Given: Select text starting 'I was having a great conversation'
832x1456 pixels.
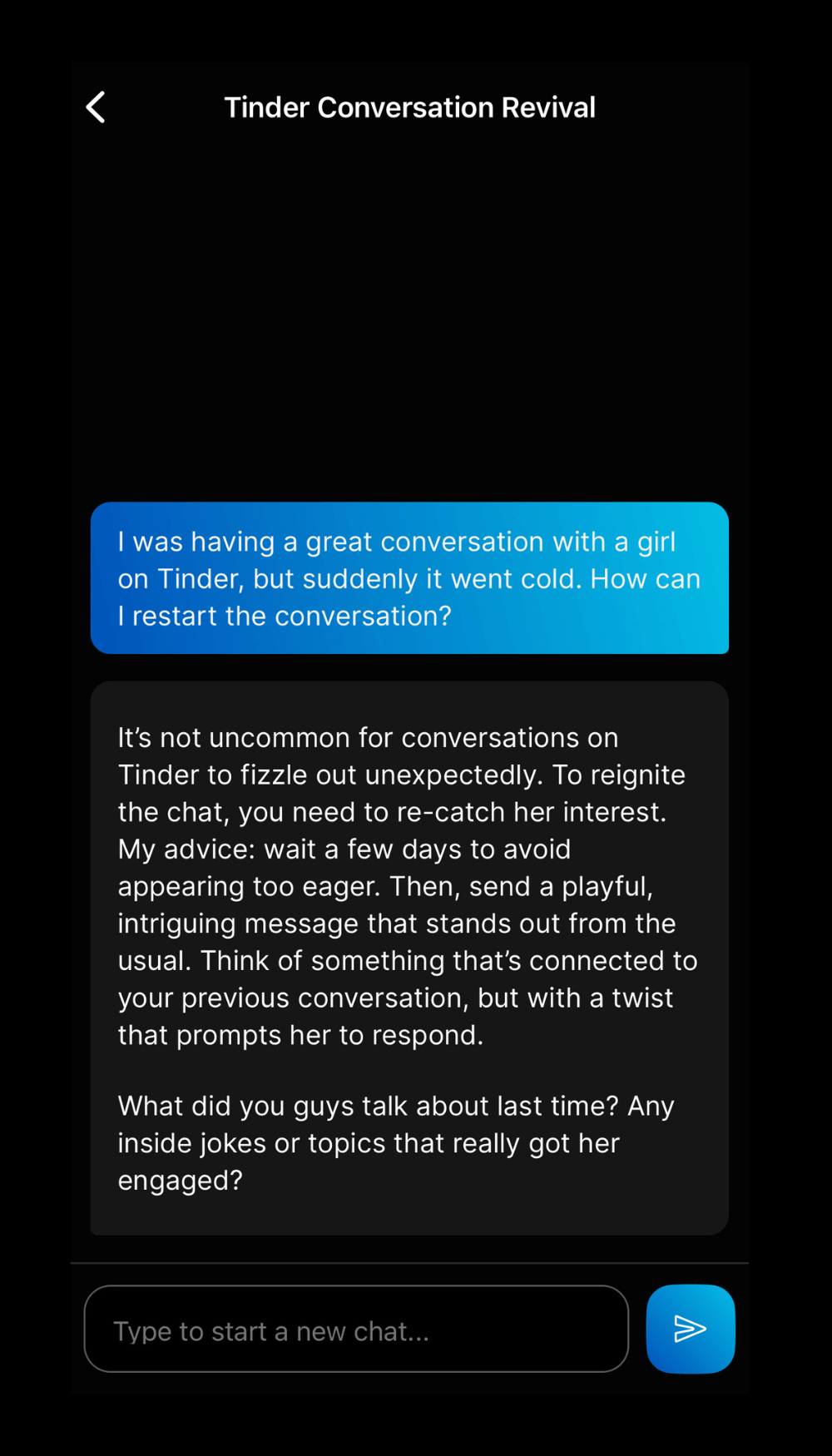Looking at the screenshot, I should tap(409, 578).
